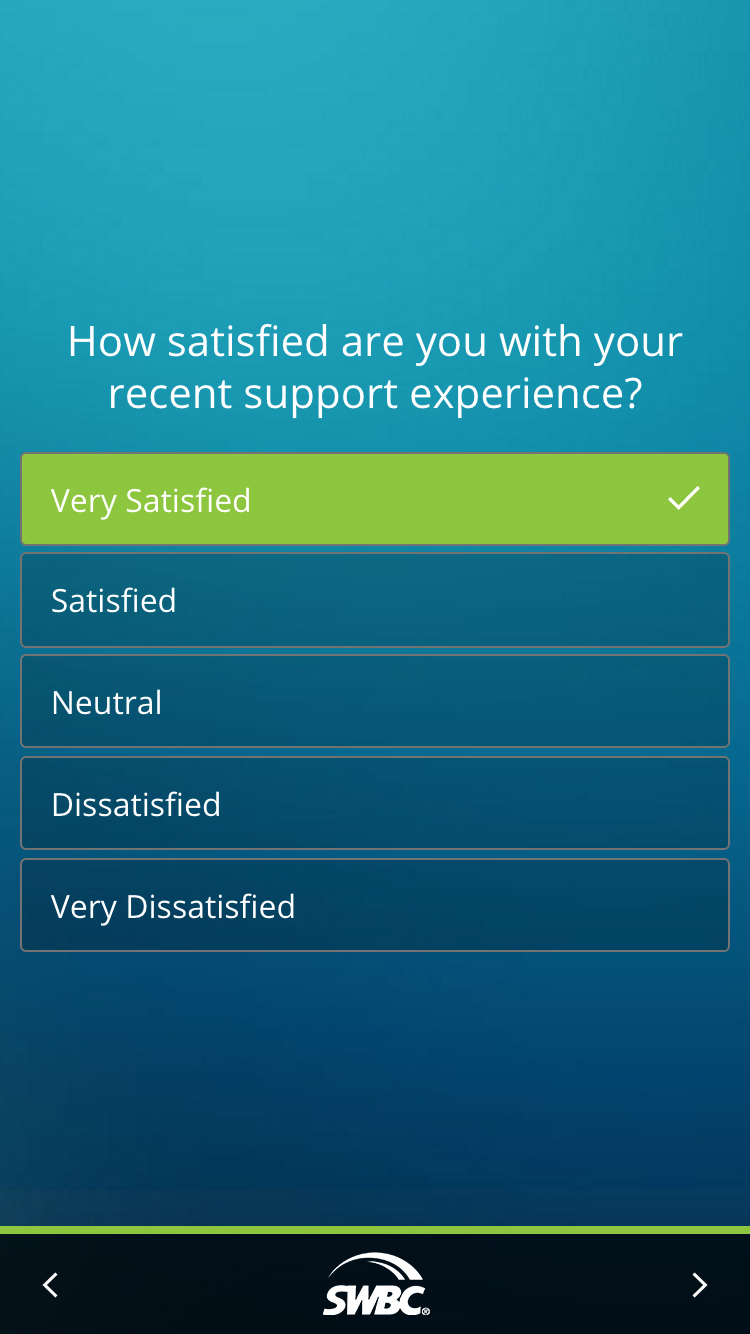Image resolution: width=750 pixels, height=1334 pixels.
Task: Select the Dissatisfied option
Action: (x=375, y=804)
